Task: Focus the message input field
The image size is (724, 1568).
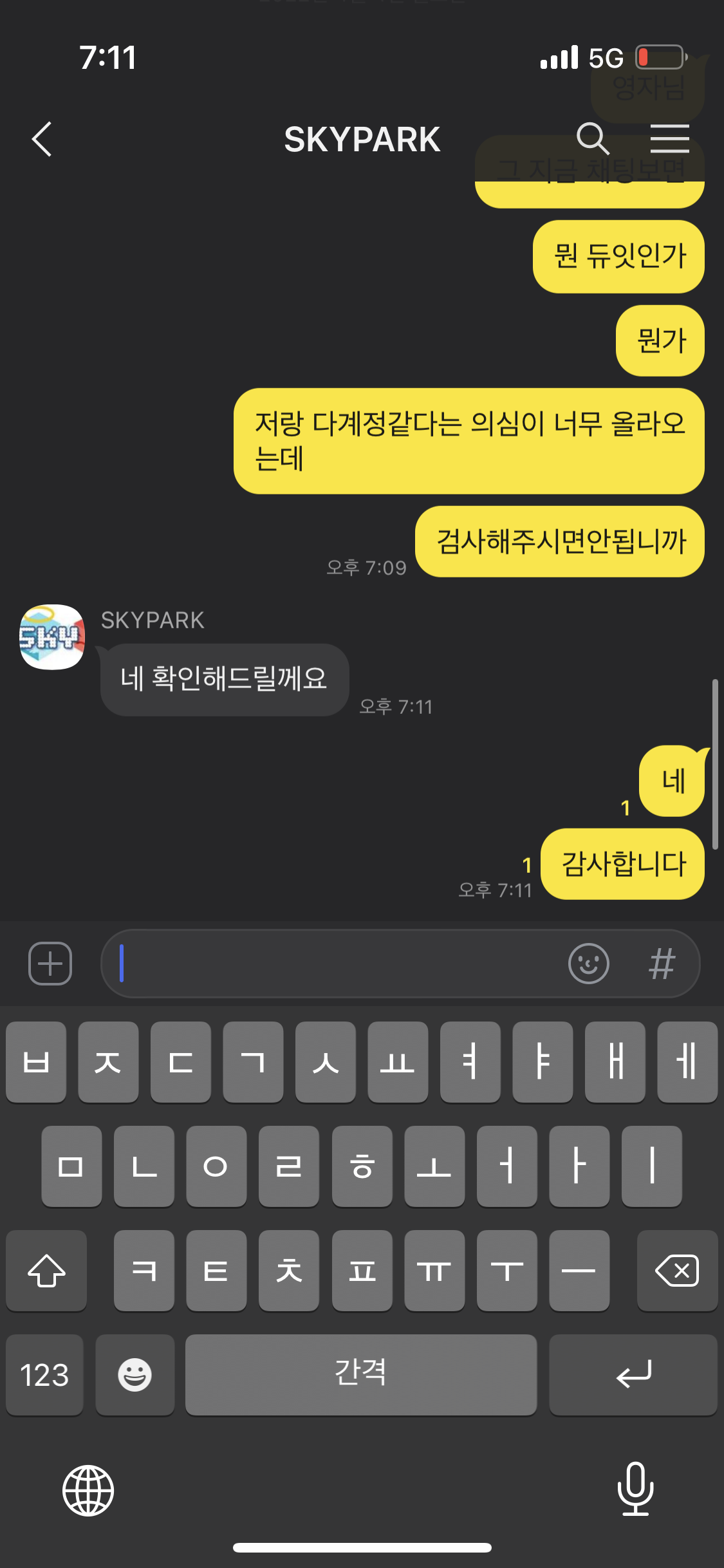Action: [x=335, y=964]
